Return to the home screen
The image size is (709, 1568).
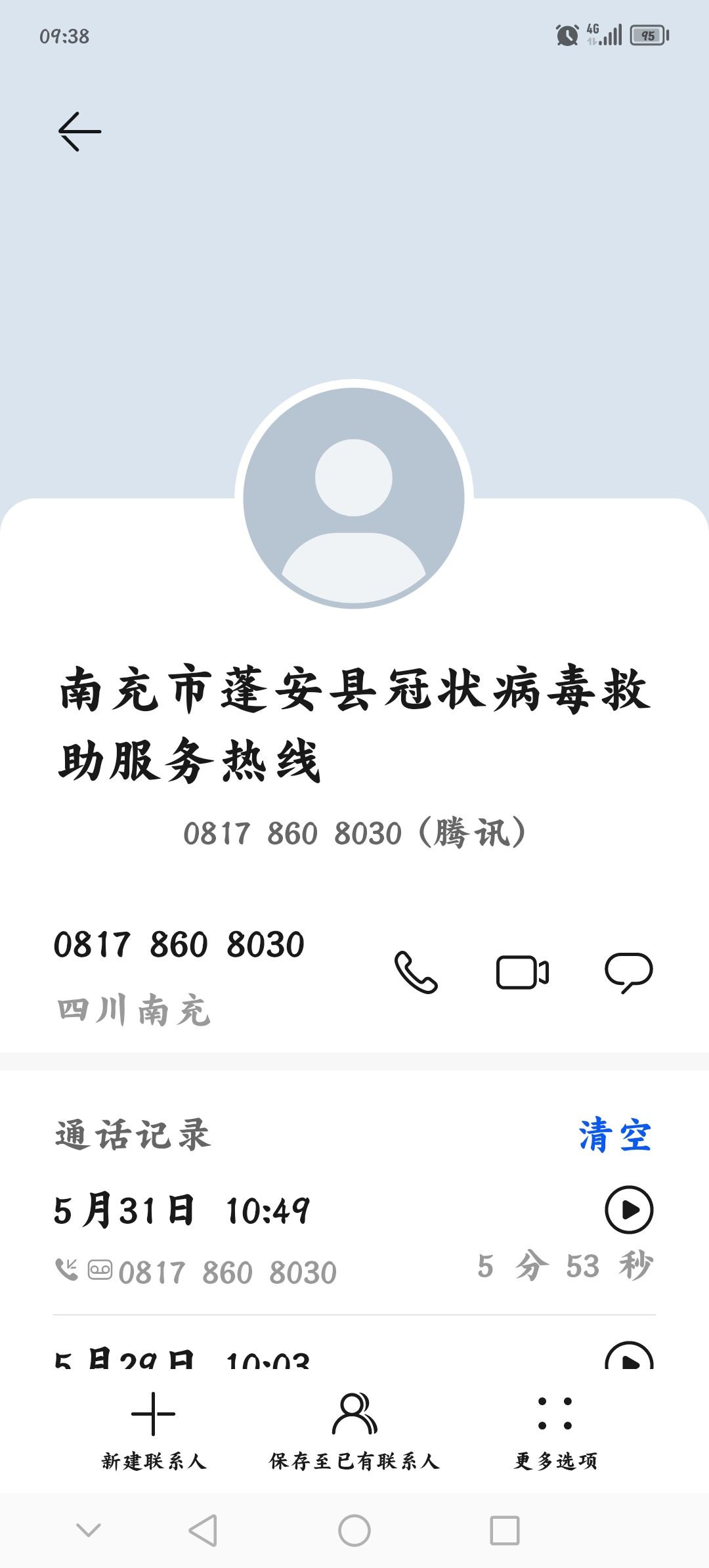pos(354,1531)
